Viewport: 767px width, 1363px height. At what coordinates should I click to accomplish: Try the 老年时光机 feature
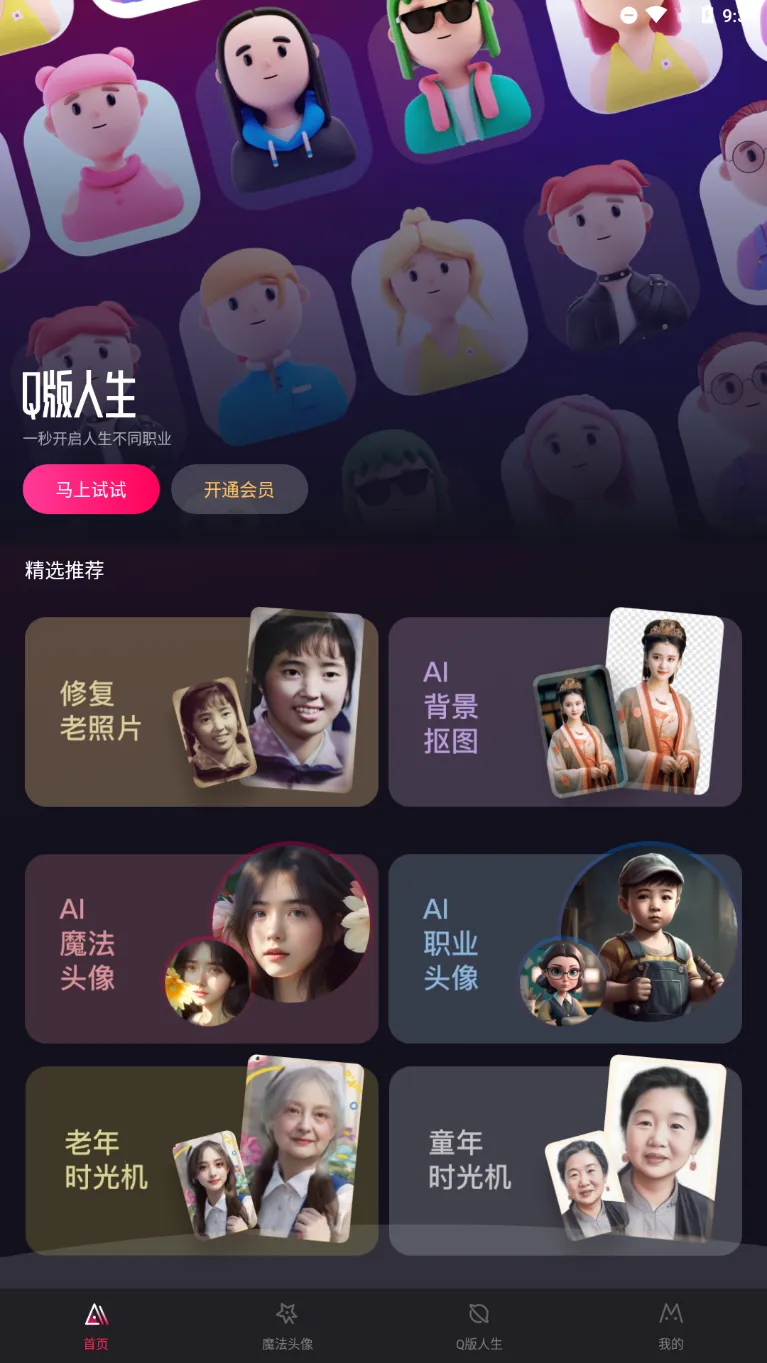pyautogui.click(x=201, y=1160)
